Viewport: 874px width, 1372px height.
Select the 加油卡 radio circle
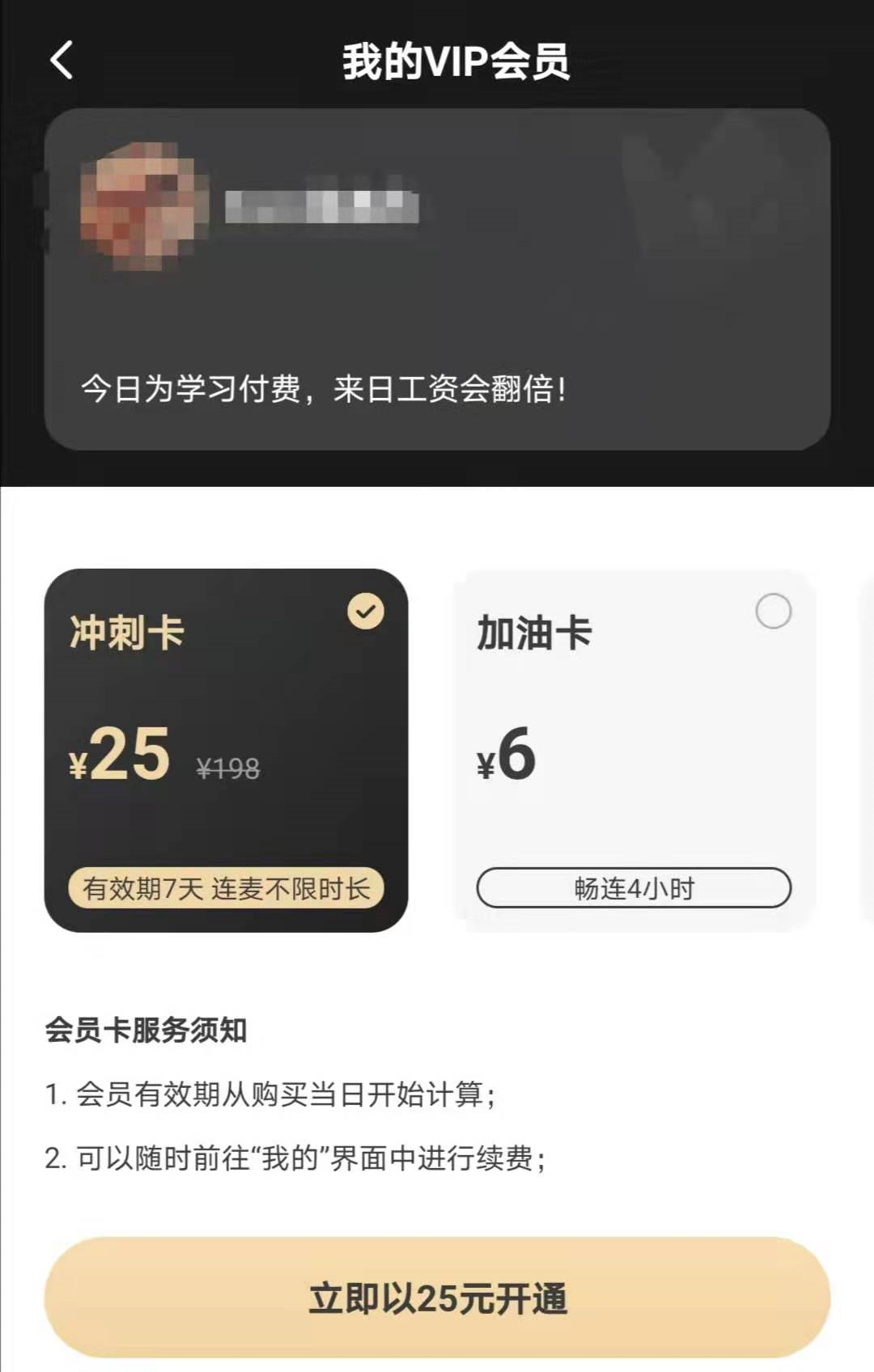tap(774, 612)
